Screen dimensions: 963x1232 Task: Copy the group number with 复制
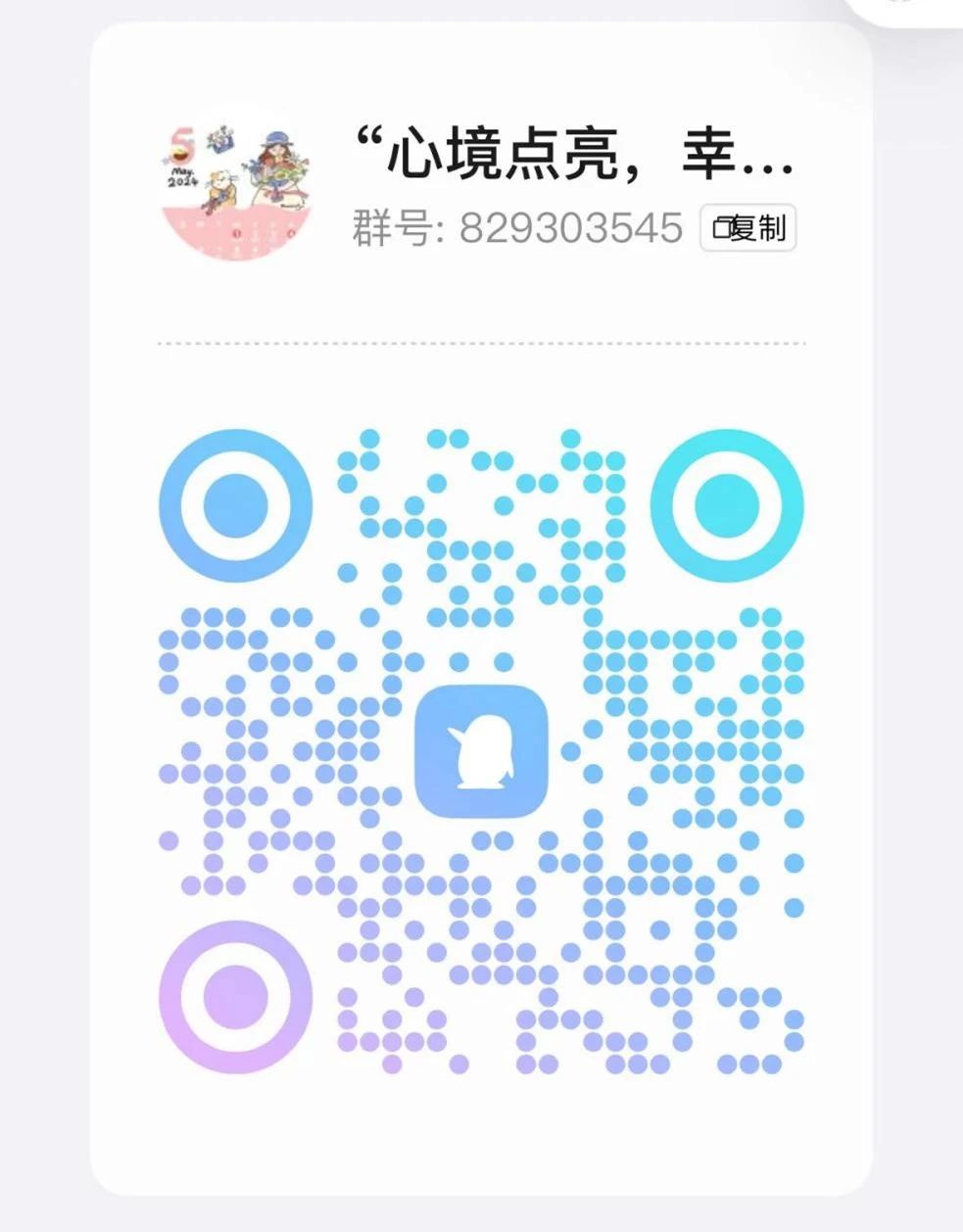(x=747, y=229)
